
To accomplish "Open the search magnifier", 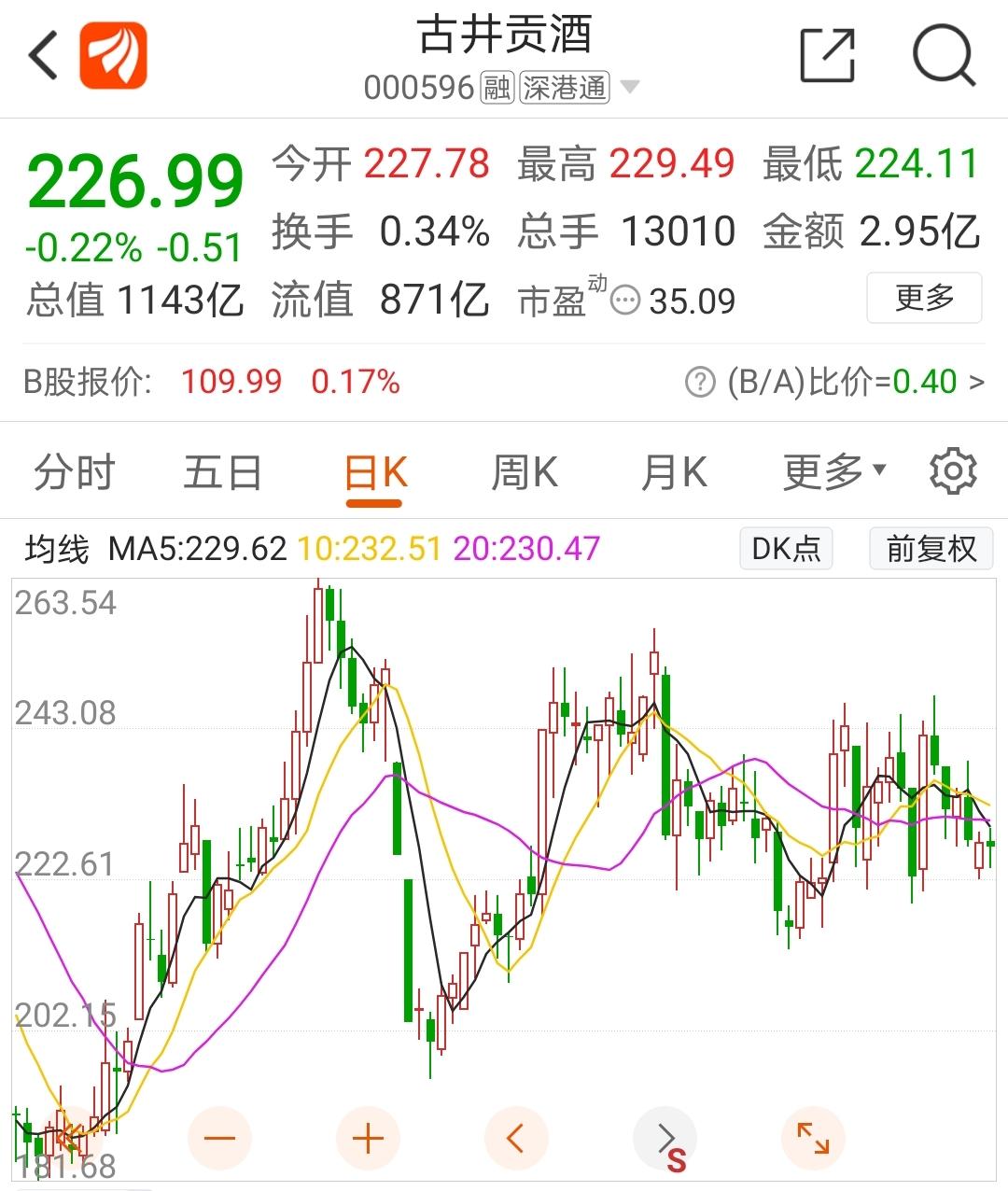I will 943,56.
